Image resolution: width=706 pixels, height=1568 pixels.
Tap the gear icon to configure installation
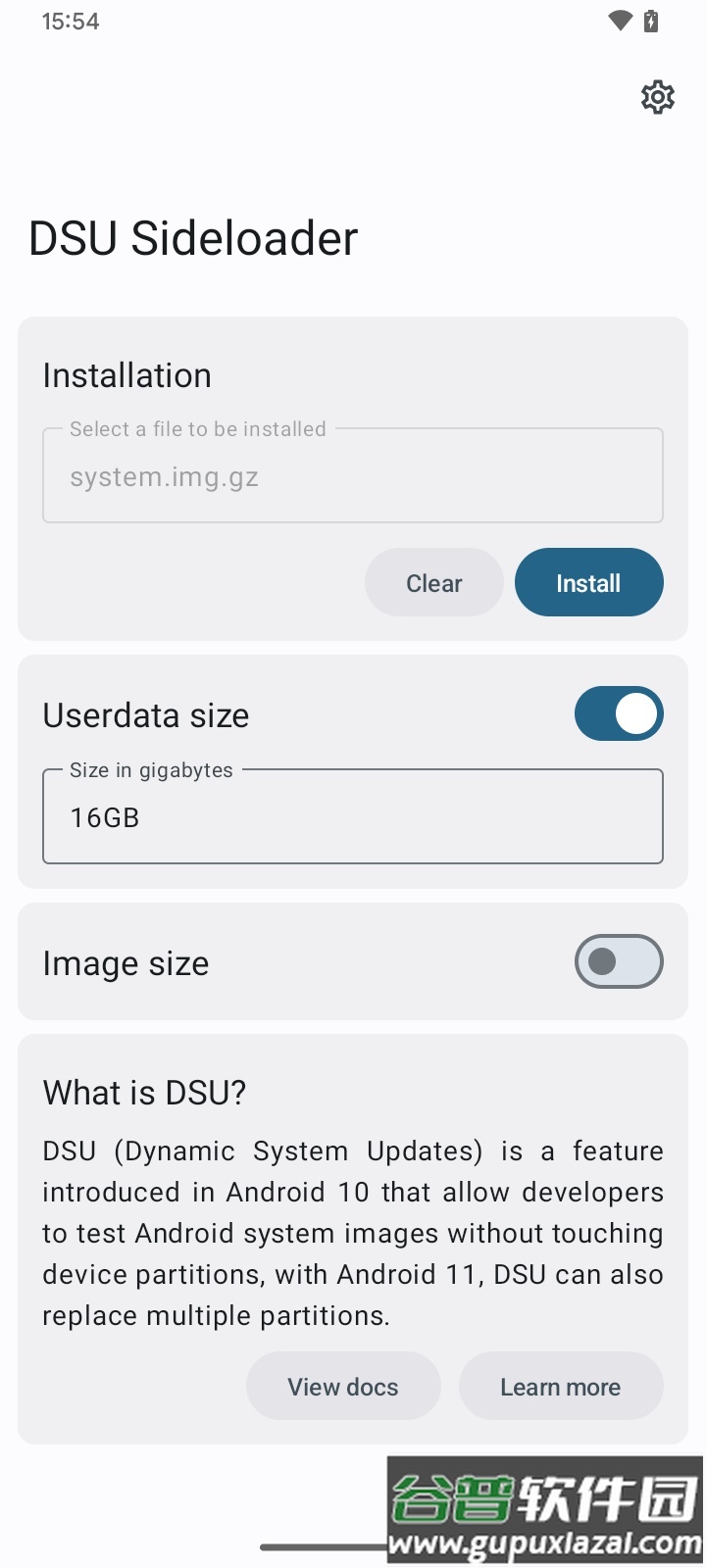coord(657,97)
